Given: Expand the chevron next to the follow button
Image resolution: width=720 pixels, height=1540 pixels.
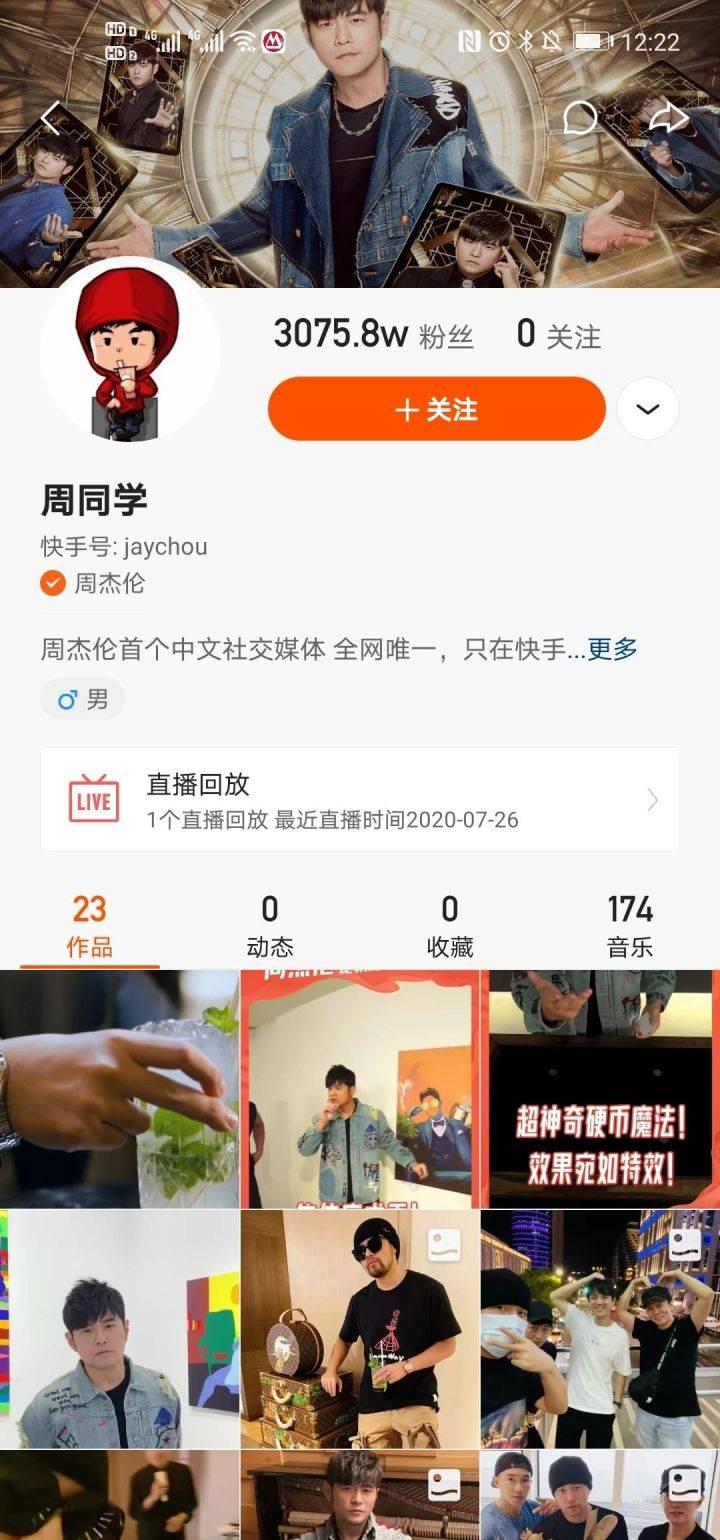Looking at the screenshot, I should tap(647, 408).
